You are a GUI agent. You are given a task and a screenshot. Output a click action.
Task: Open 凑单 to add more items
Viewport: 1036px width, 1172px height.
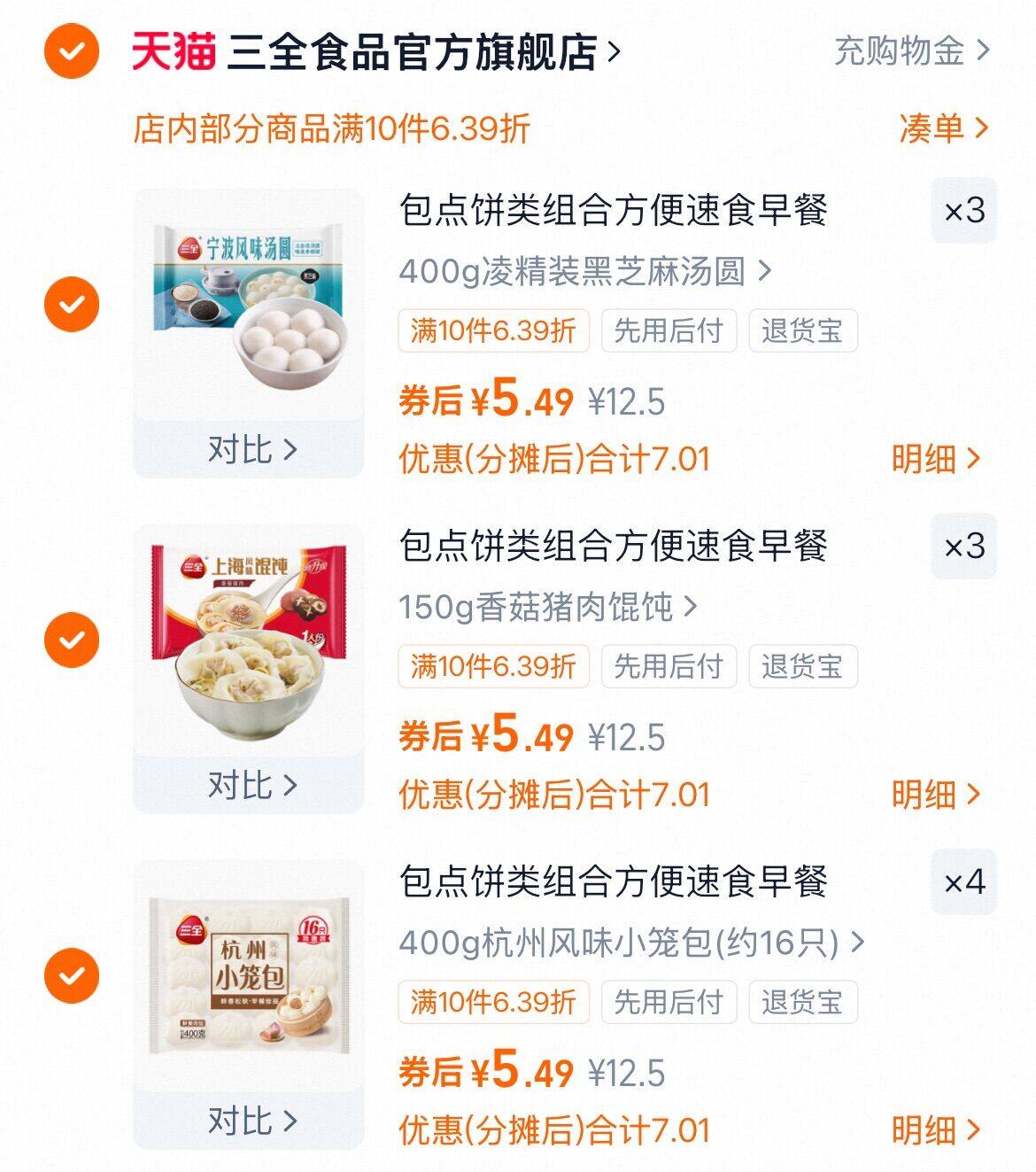tap(942, 128)
